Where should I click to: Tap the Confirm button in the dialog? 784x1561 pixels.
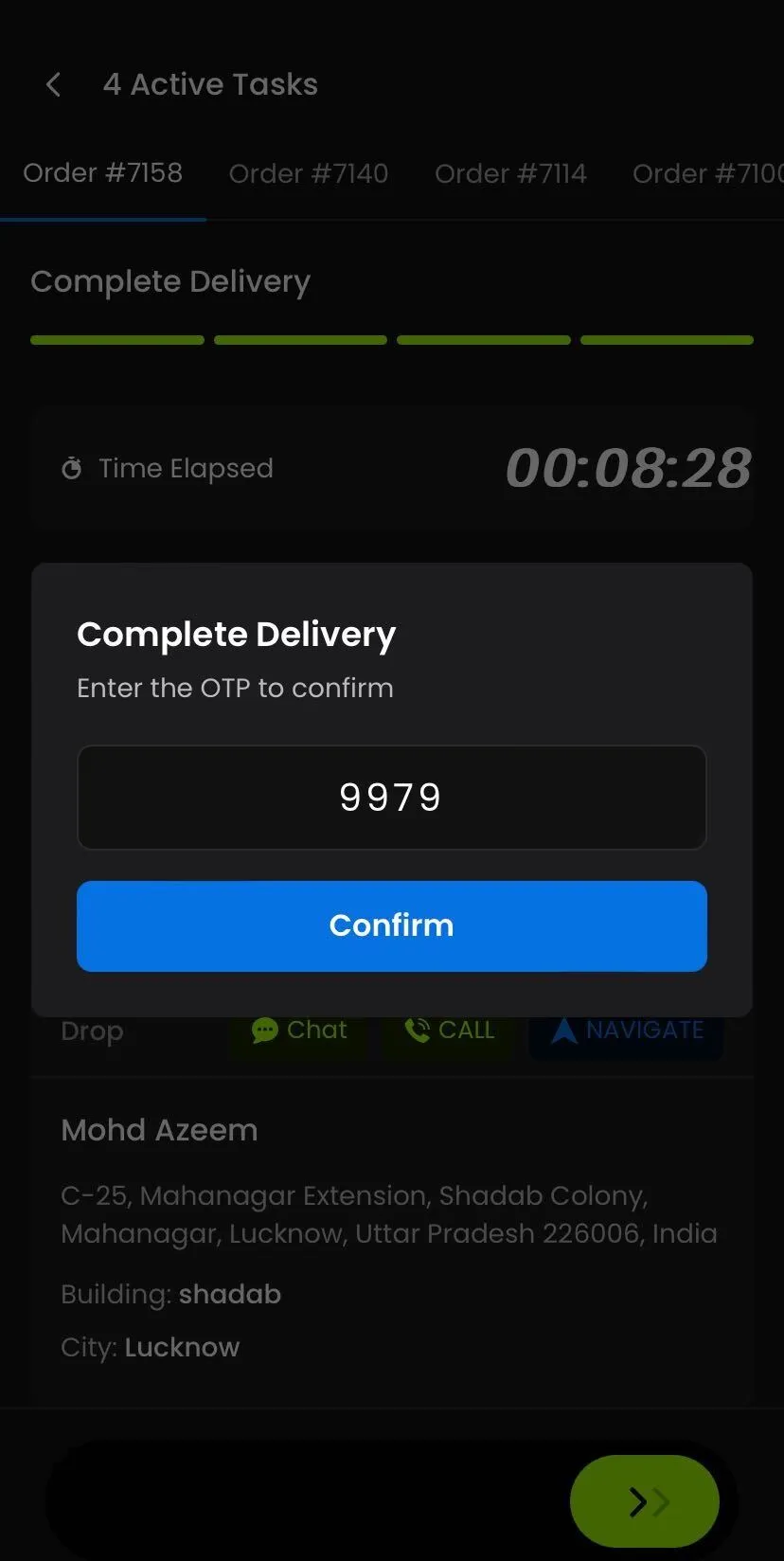pos(391,925)
